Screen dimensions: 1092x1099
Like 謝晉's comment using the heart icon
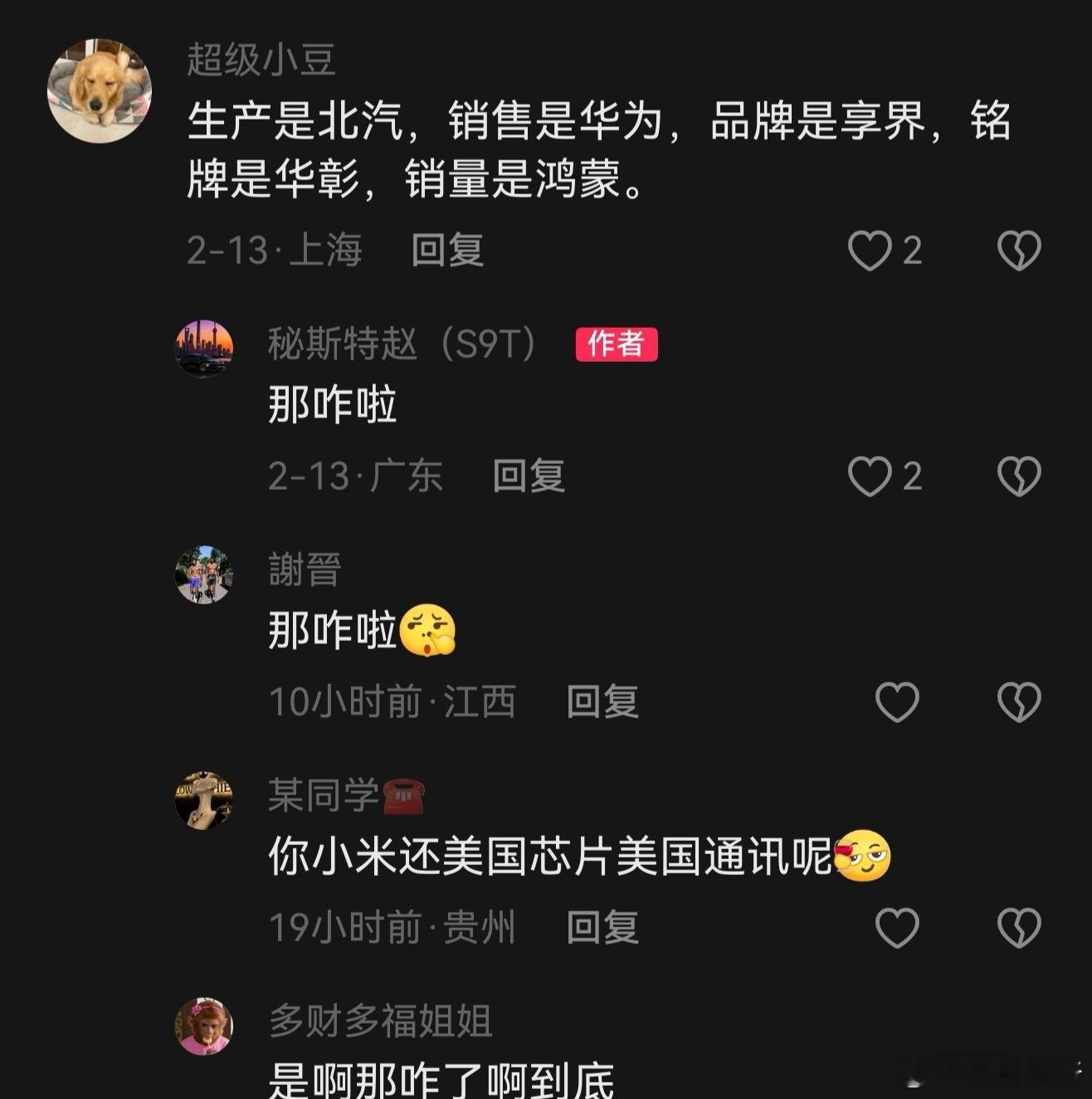point(895,701)
